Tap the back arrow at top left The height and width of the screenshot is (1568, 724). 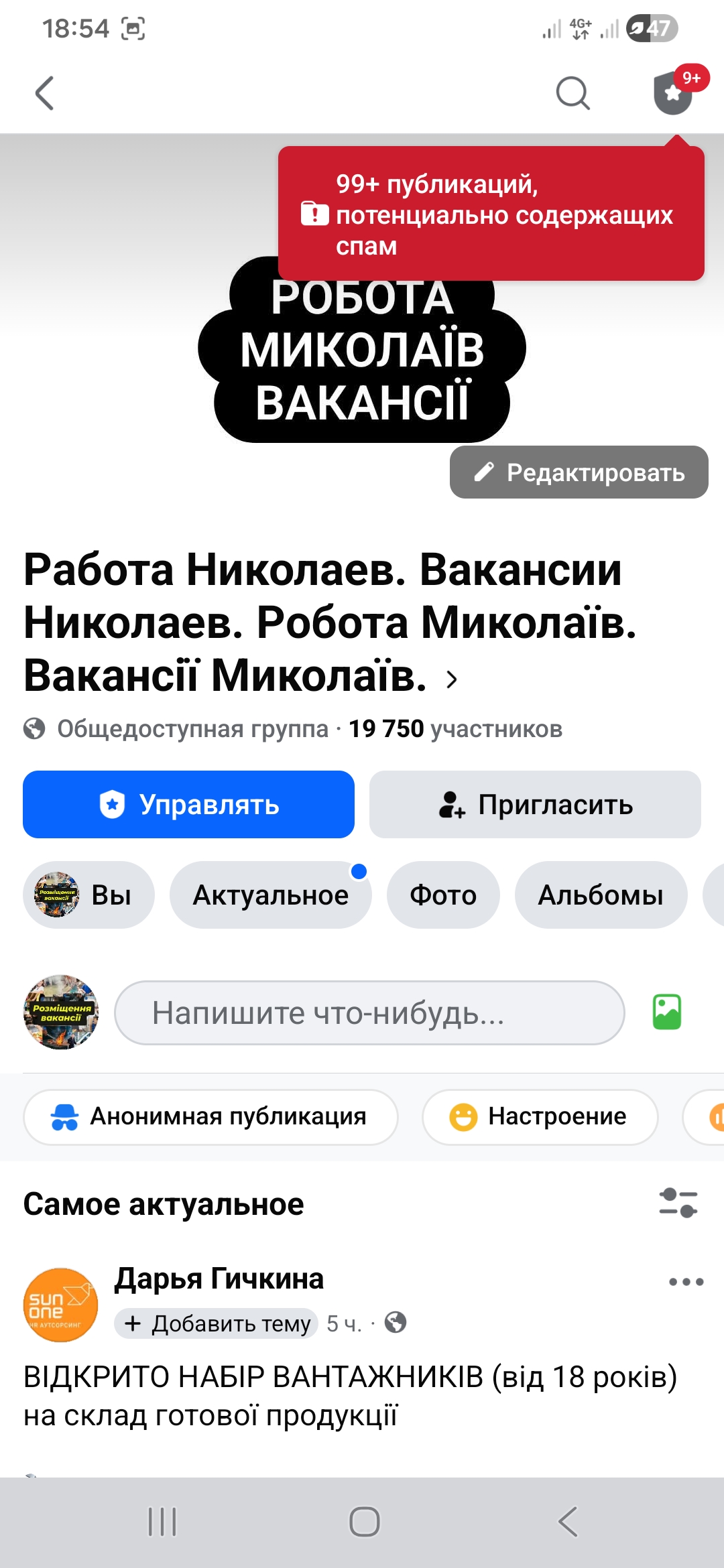coord(42,94)
